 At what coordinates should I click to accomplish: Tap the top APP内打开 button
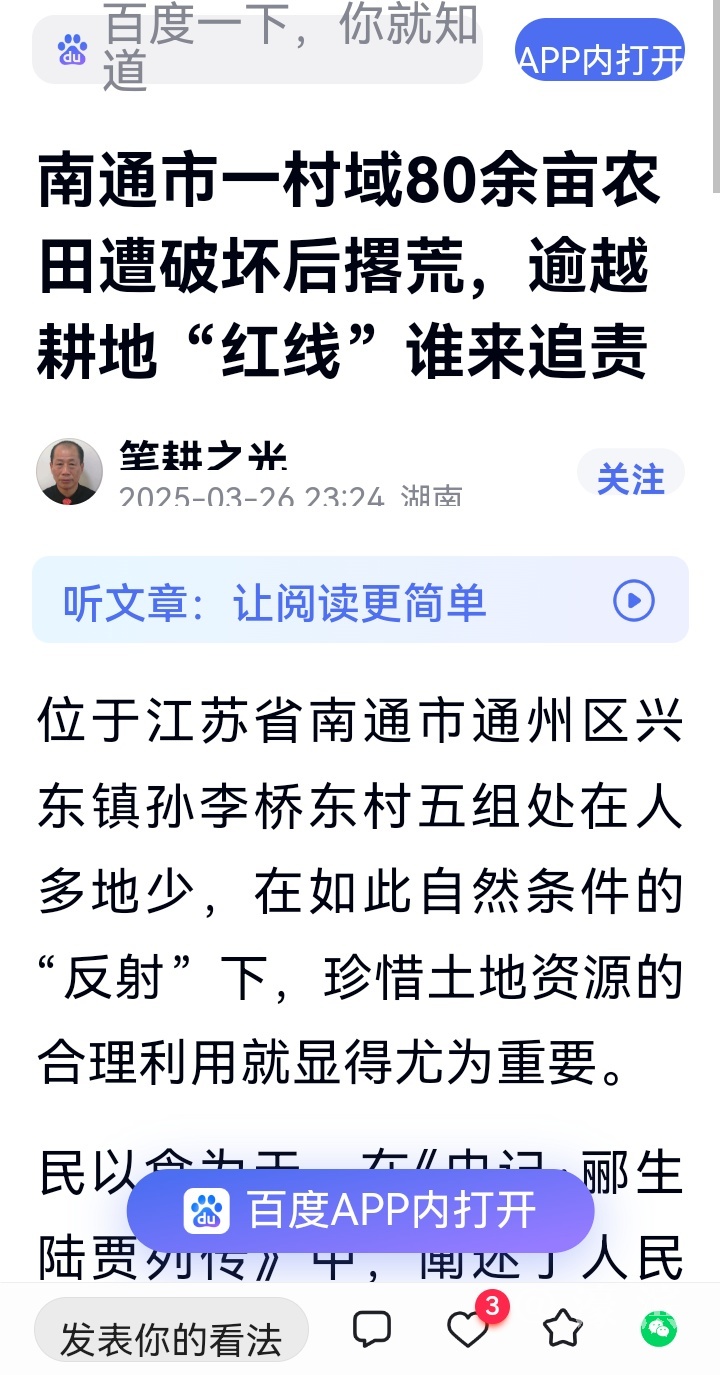pos(600,51)
